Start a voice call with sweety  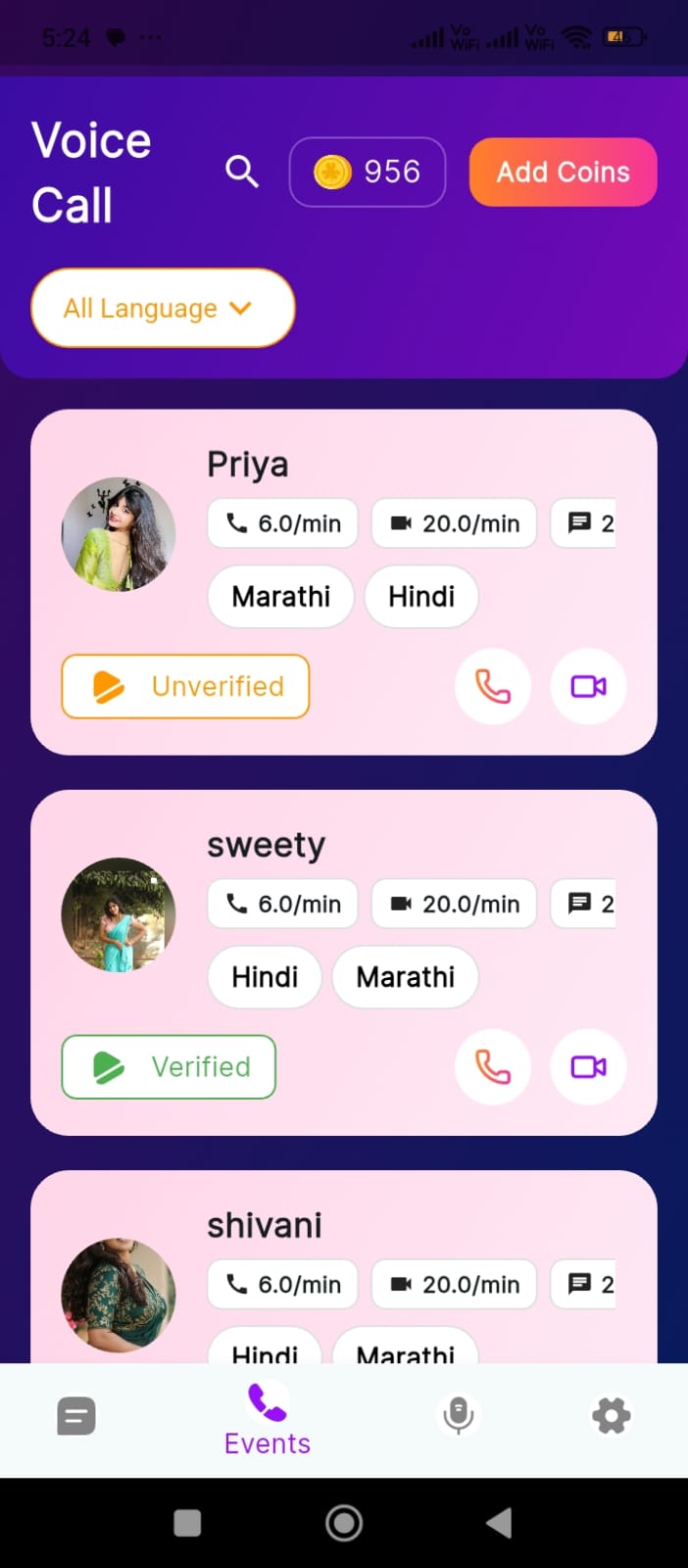493,1066
